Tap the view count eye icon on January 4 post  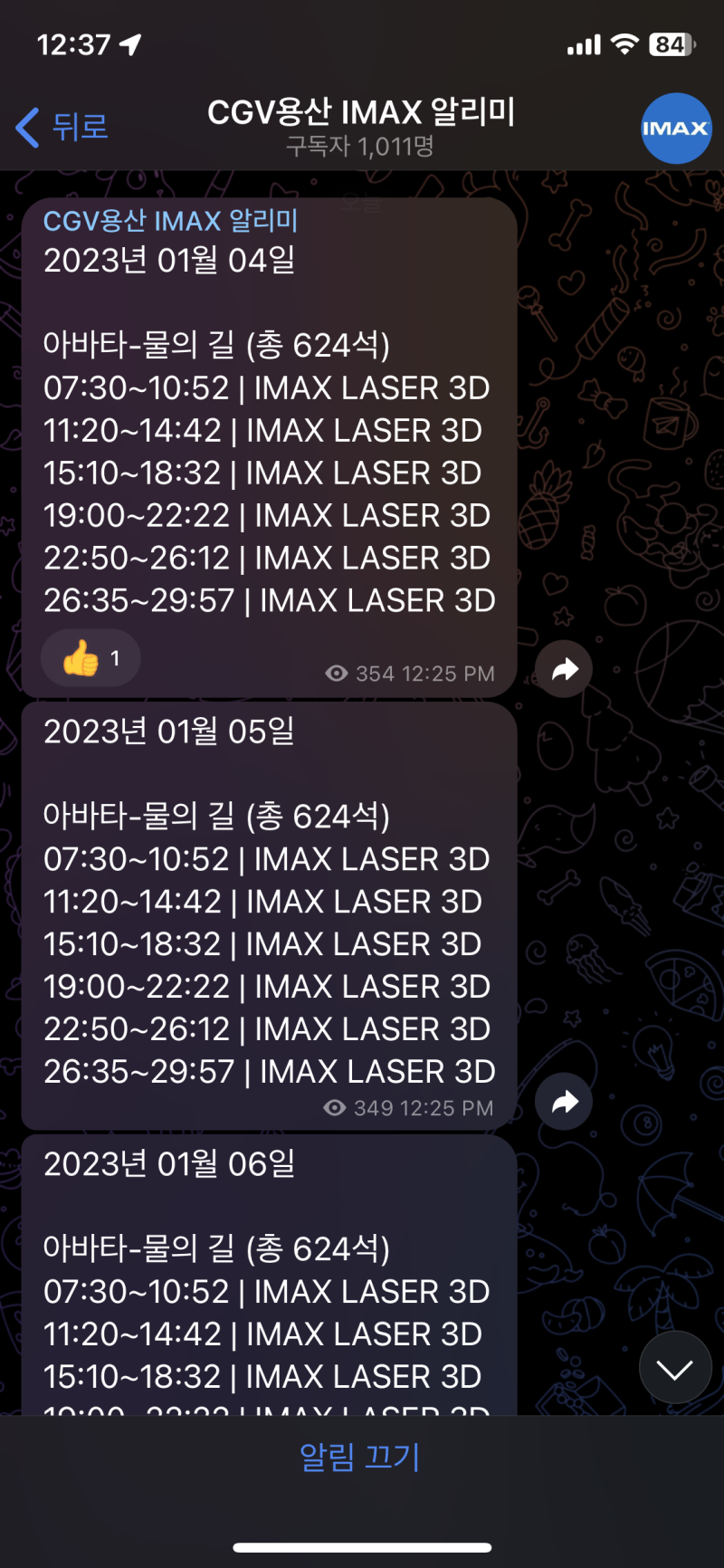(336, 674)
